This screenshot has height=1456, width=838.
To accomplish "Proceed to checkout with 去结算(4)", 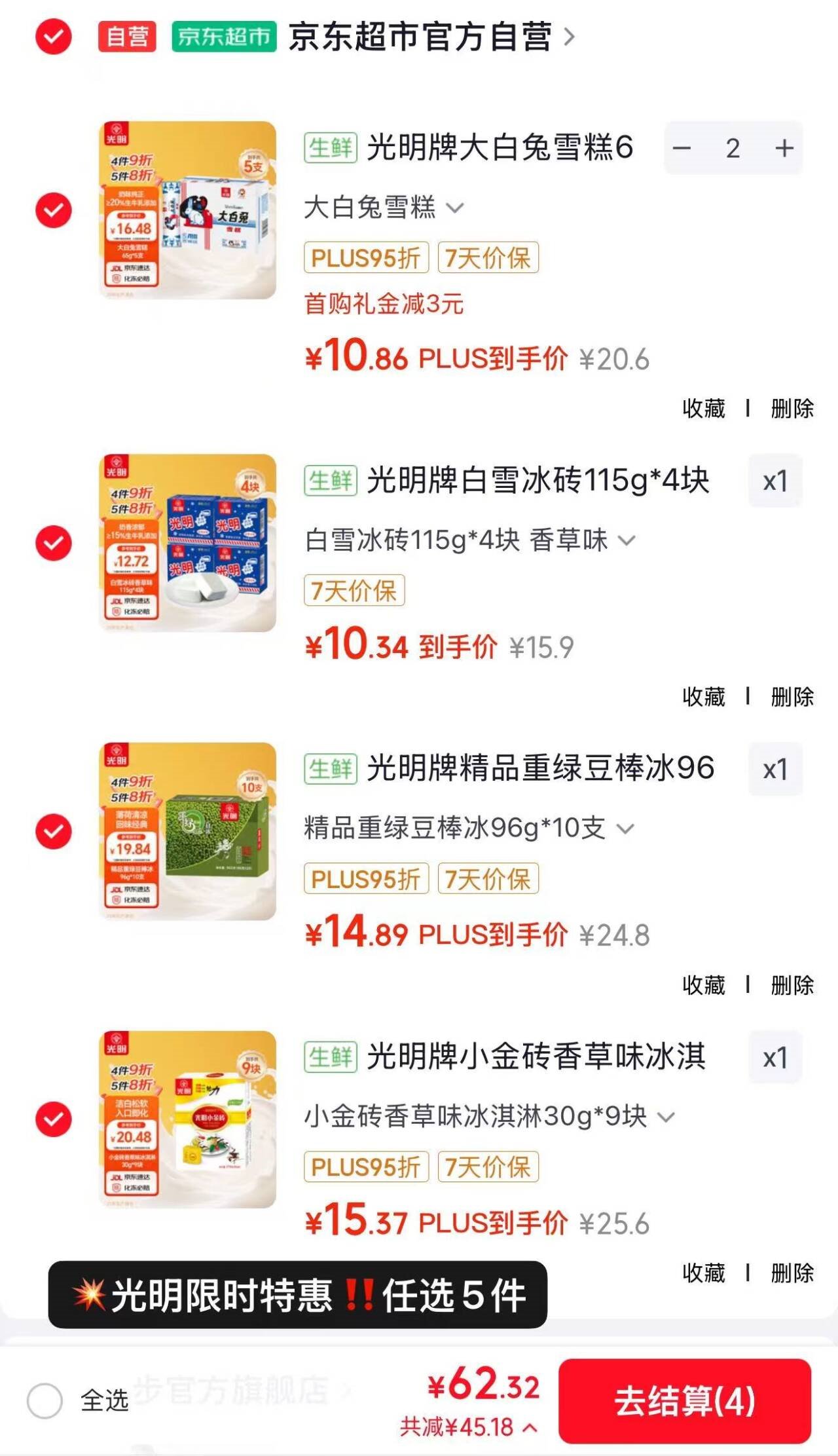I will pyautogui.click(x=684, y=1401).
